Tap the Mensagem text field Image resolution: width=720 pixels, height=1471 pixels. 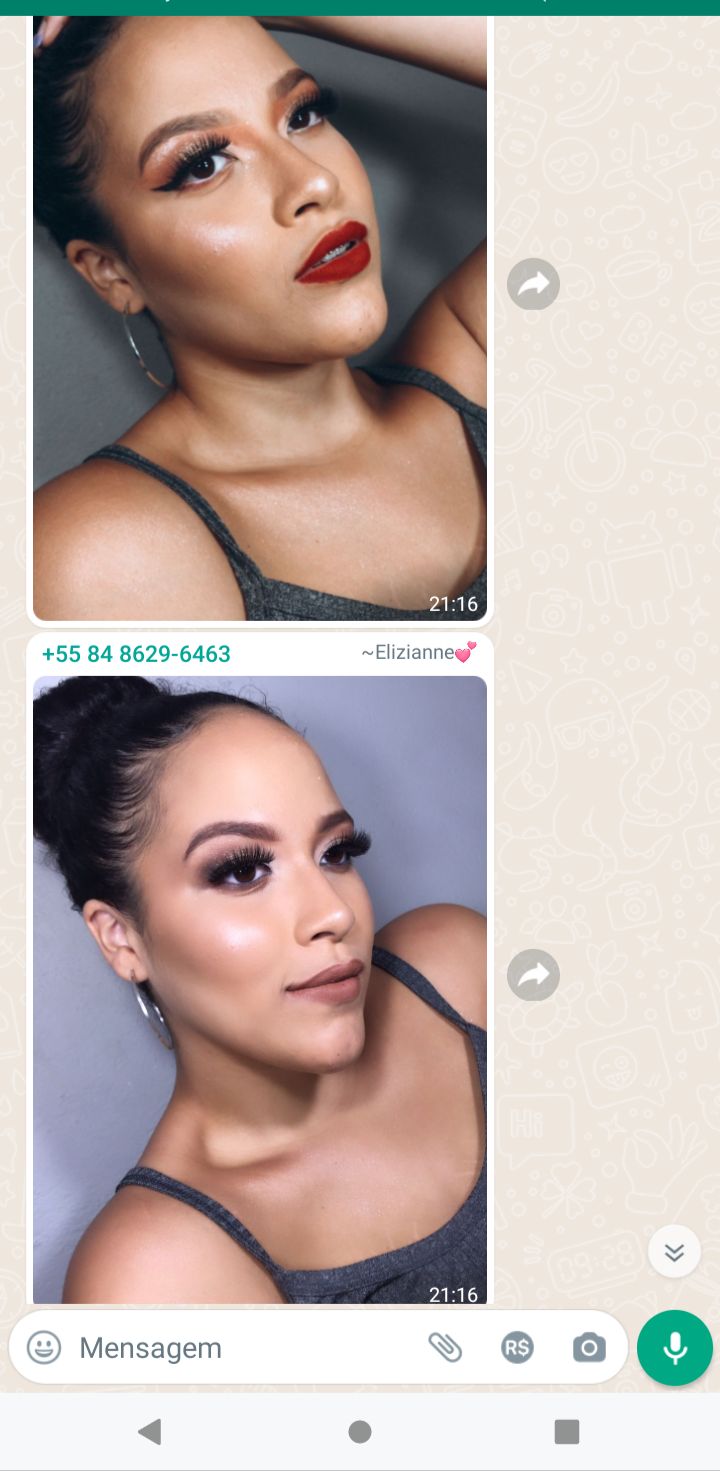(240, 1348)
